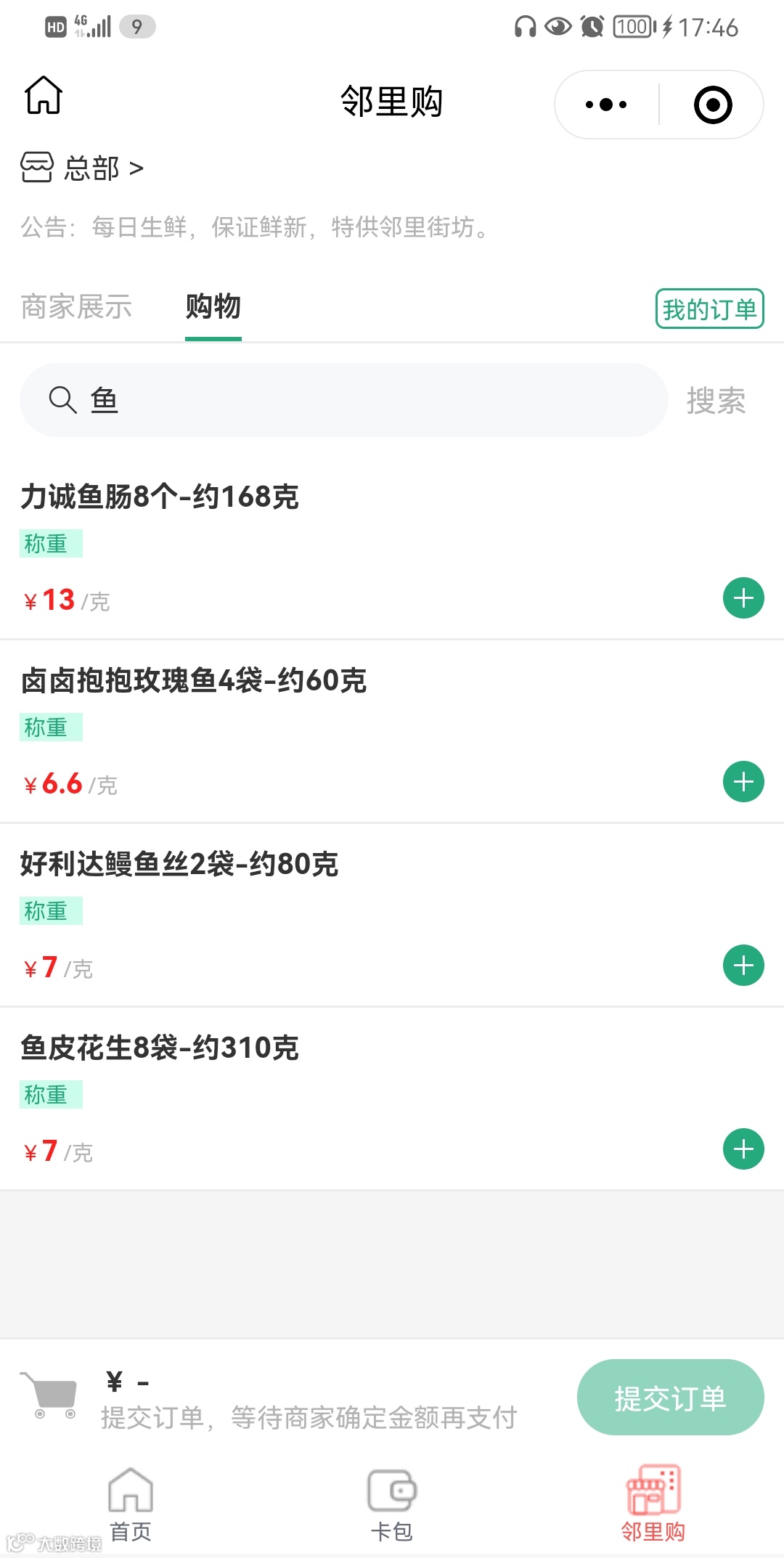Add 力诚鱼肠8个 to the cart
This screenshot has width=784, height=1558.
coord(743,598)
